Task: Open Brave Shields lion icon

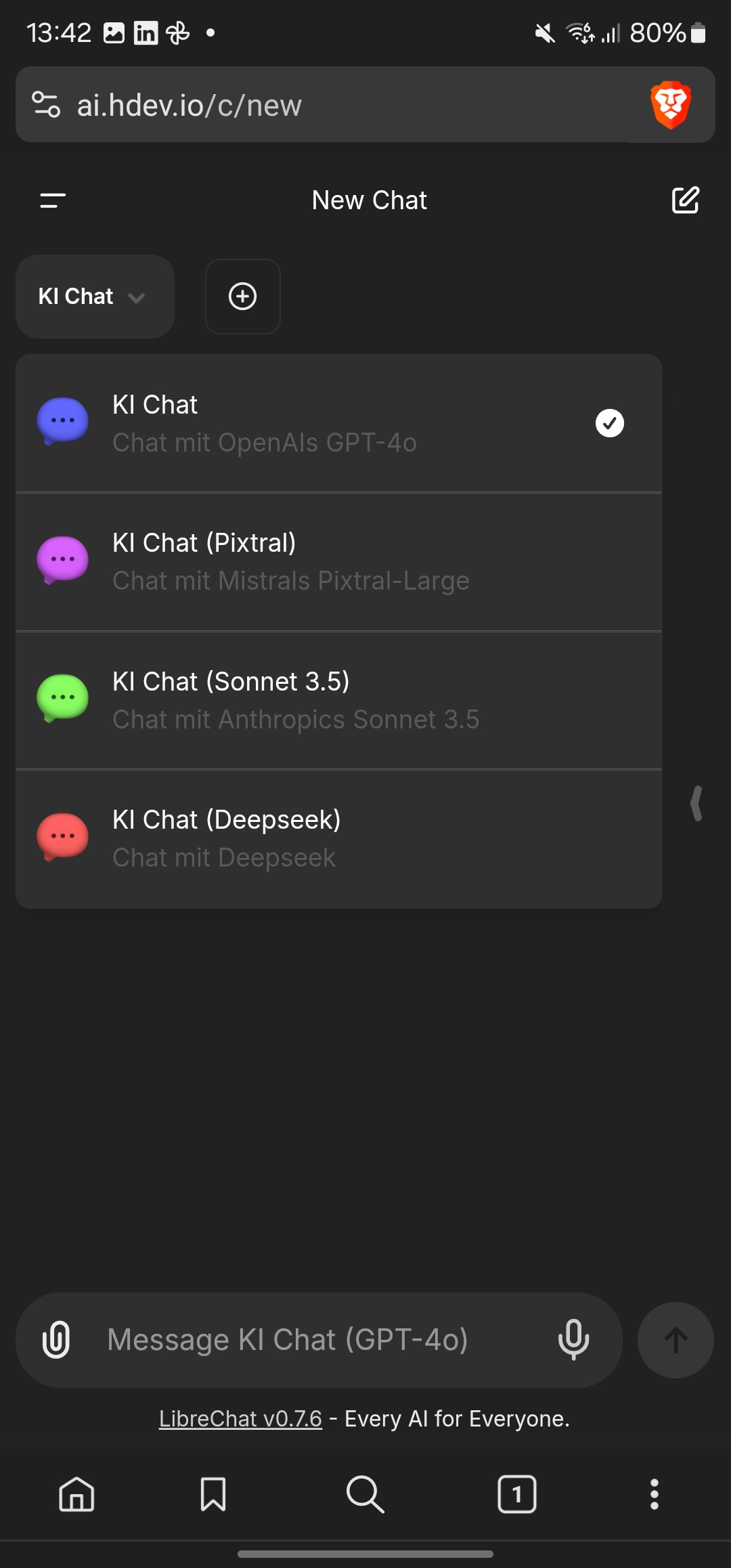Action: click(670, 105)
